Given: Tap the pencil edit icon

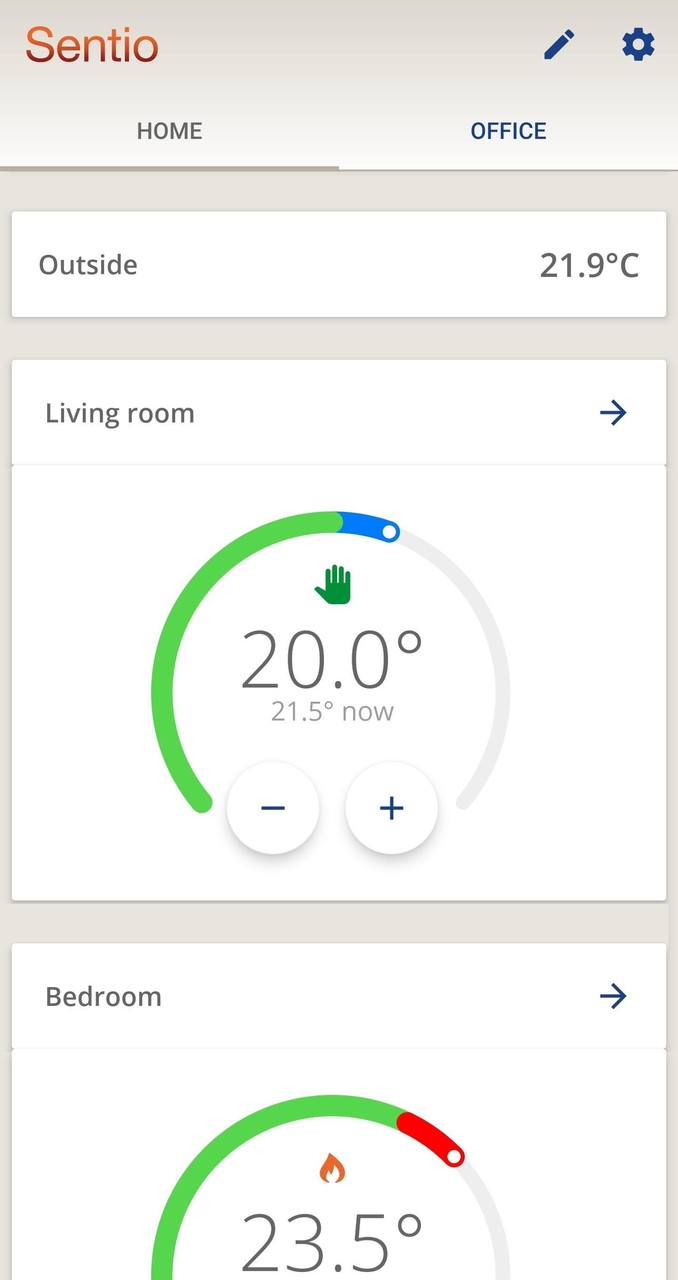Looking at the screenshot, I should pyautogui.click(x=560, y=45).
